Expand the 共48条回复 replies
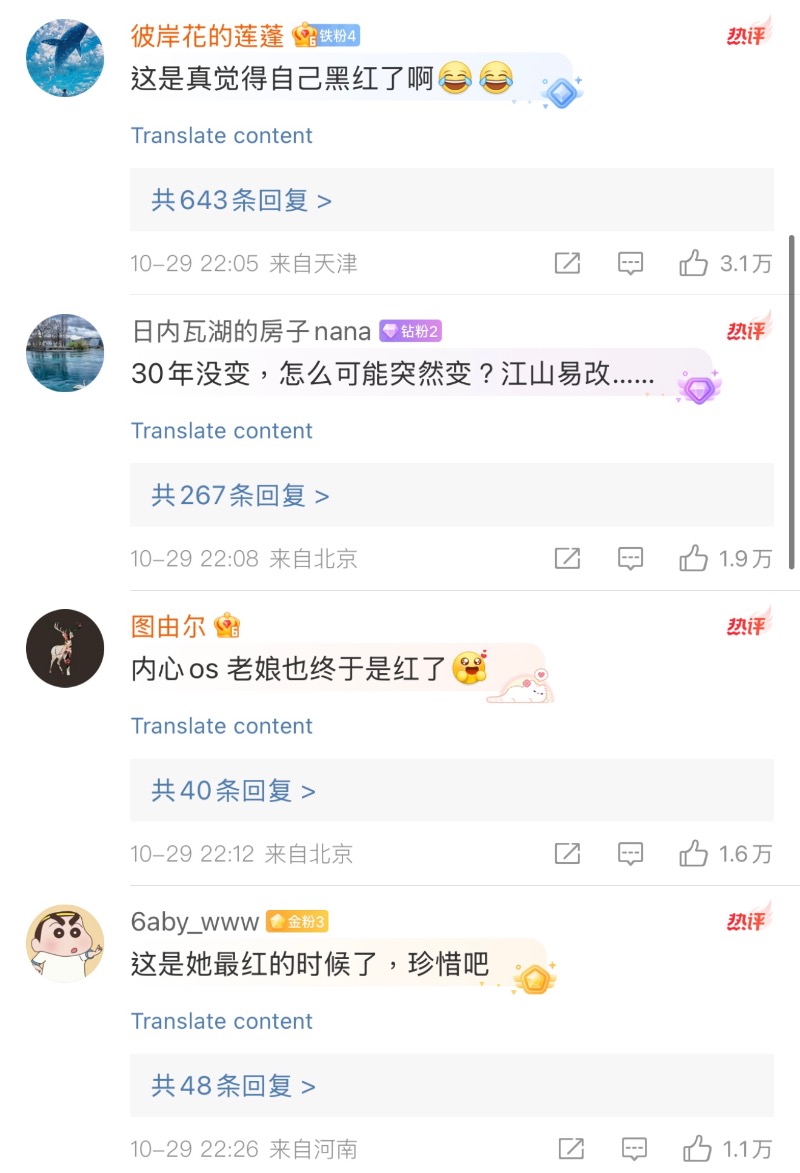The width and height of the screenshot is (800, 1173). (x=233, y=1086)
